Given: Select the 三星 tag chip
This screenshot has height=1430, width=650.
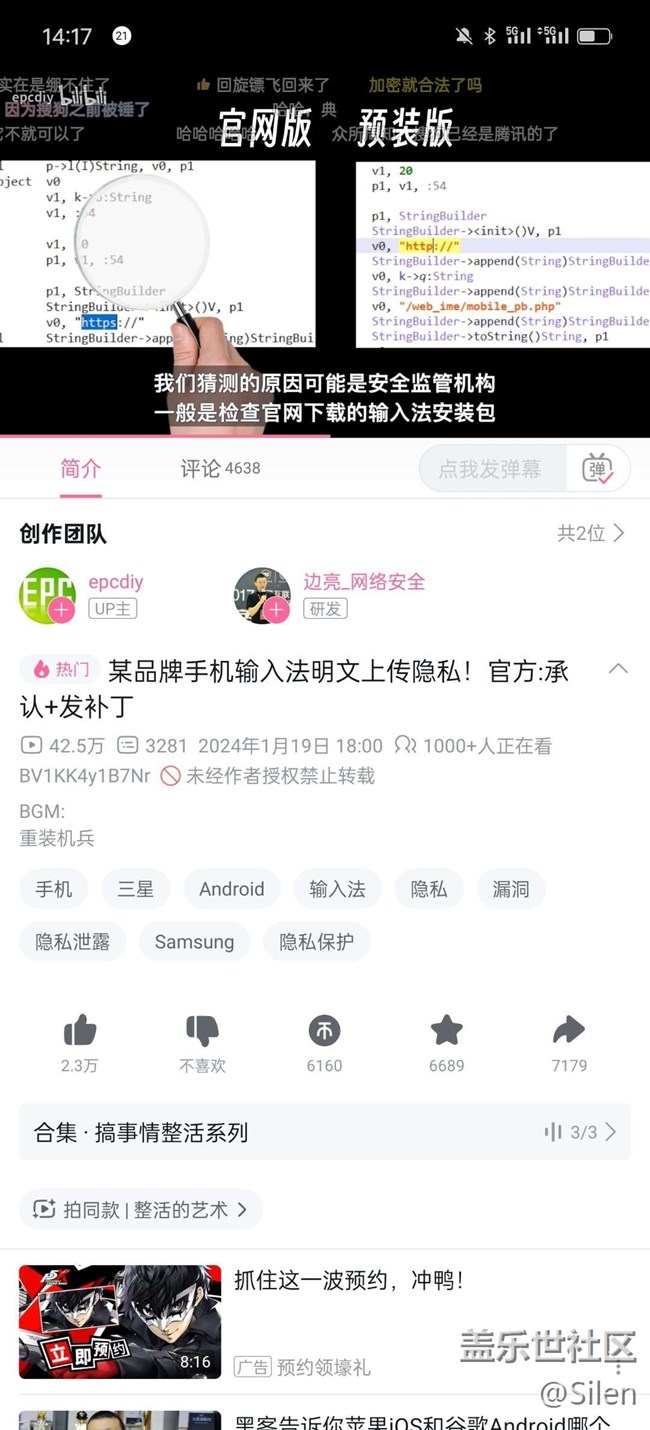Looking at the screenshot, I should [x=135, y=889].
